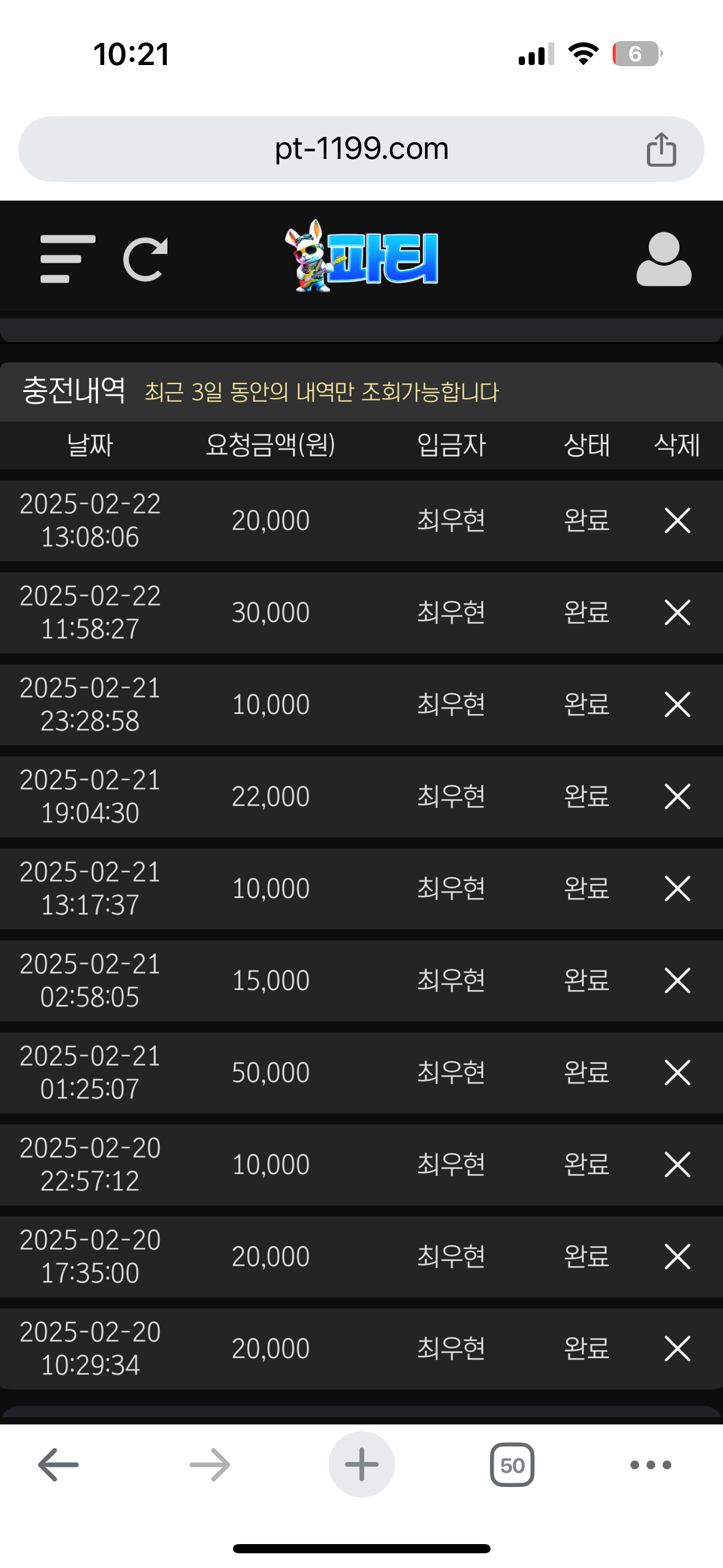
Task: Open the tab switcher showing 50 tabs
Action: (x=512, y=1465)
